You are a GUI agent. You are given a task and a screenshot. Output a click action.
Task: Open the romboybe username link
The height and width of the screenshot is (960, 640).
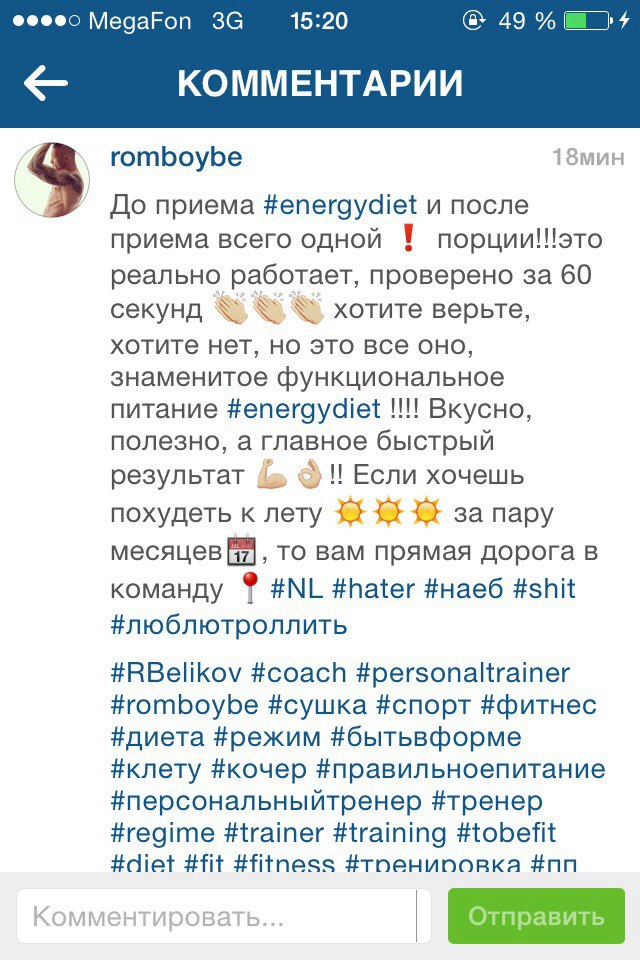coord(176,158)
